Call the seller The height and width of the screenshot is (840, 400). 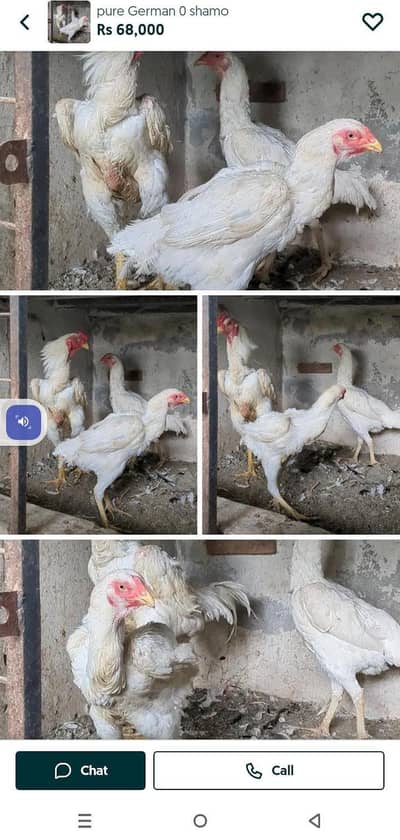point(269,770)
